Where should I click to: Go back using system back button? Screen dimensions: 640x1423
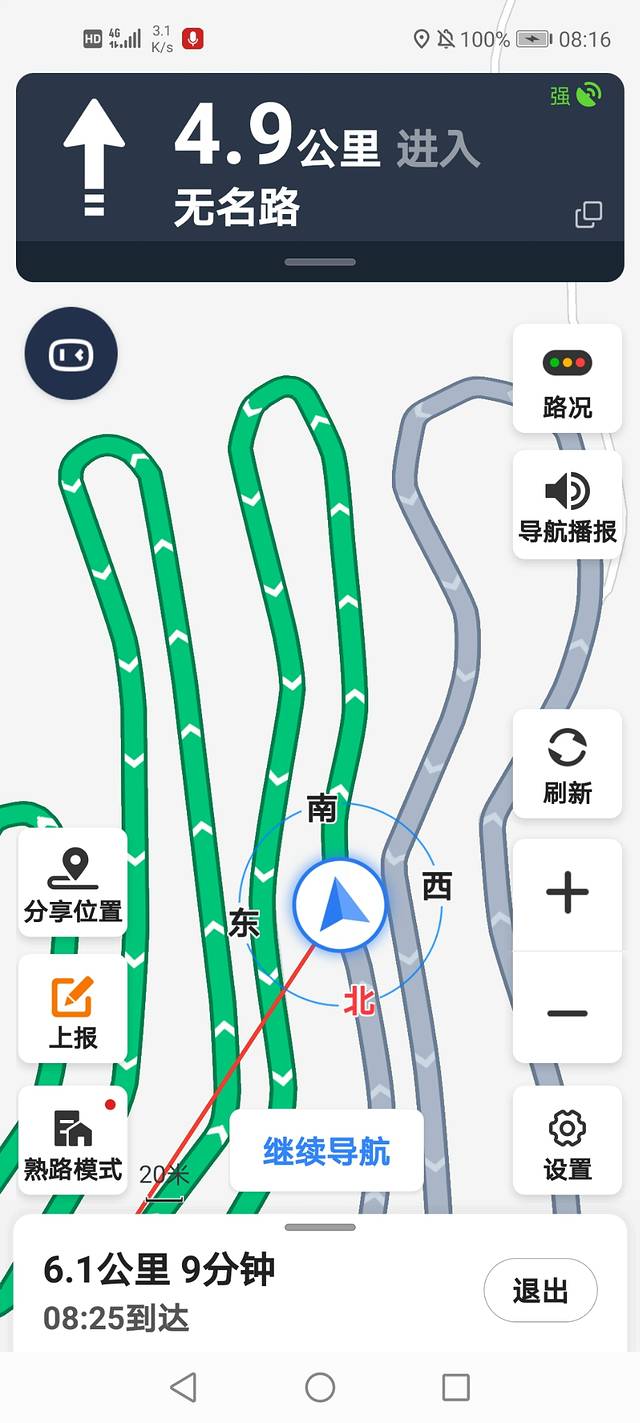[183, 1387]
